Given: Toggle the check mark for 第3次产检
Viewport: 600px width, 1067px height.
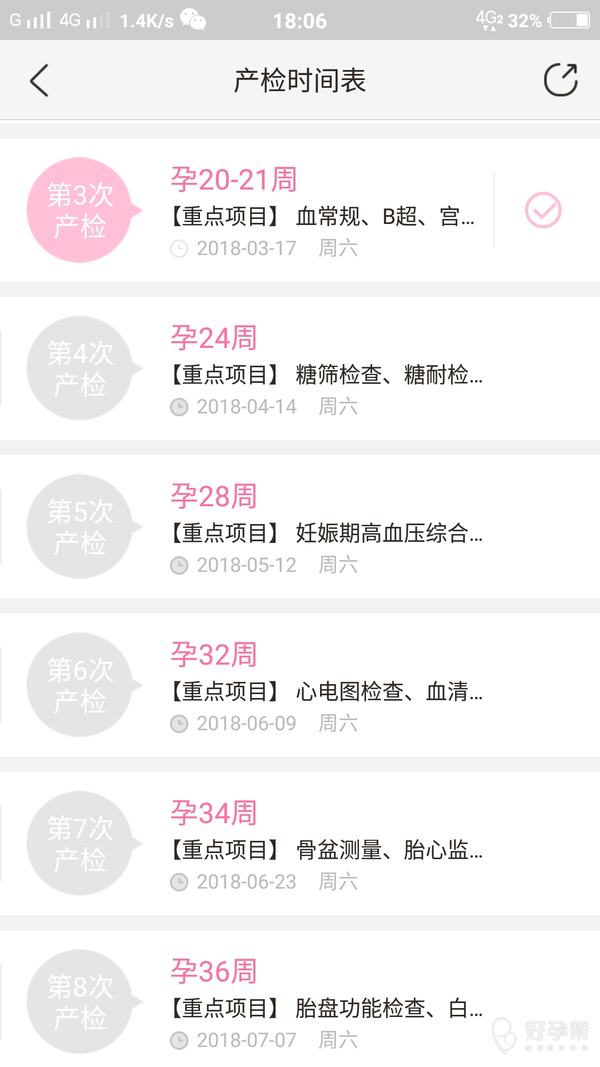Looking at the screenshot, I should 543,210.
